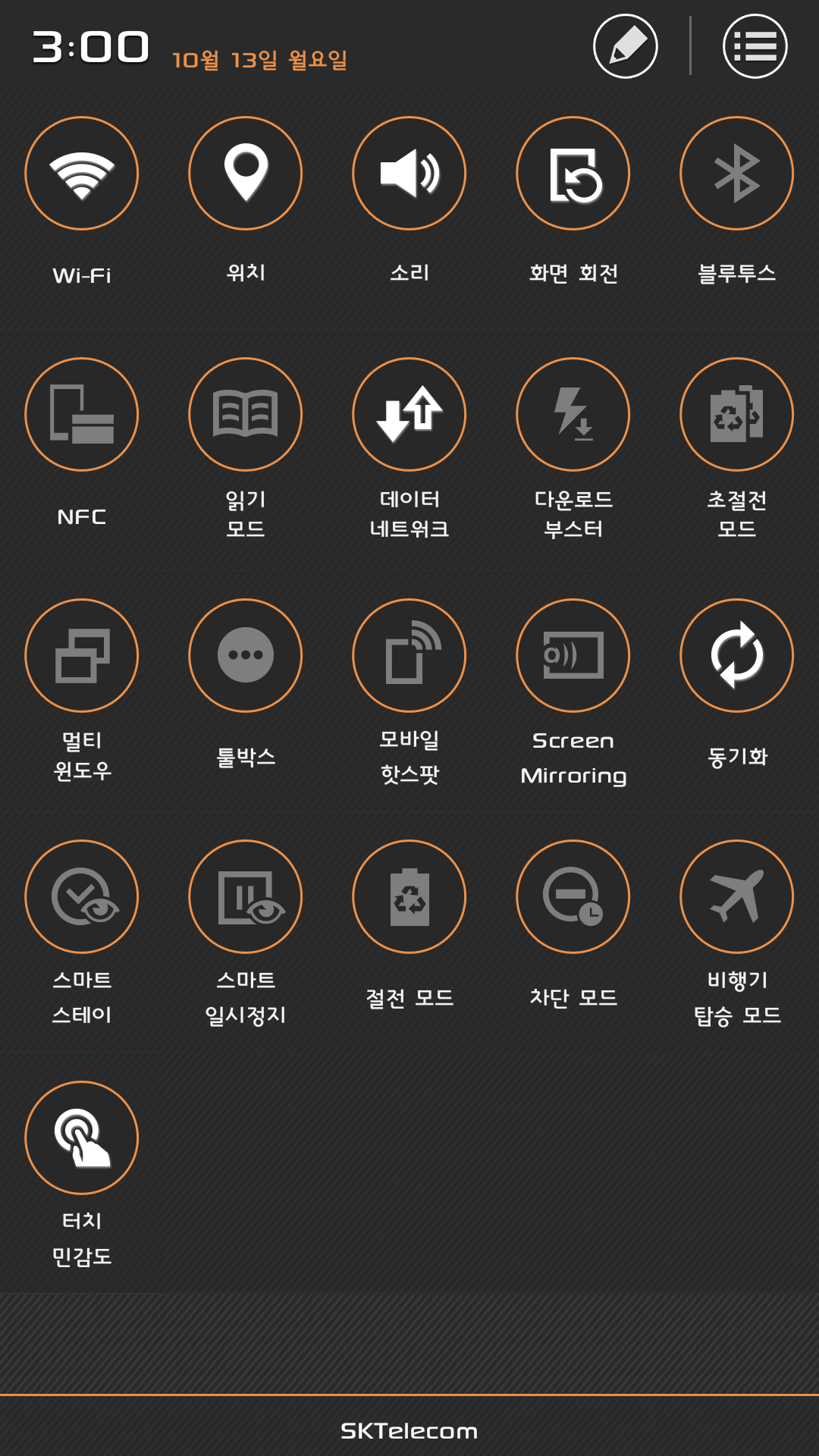Toggle the 소리 sound mode

(x=409, y=174)
